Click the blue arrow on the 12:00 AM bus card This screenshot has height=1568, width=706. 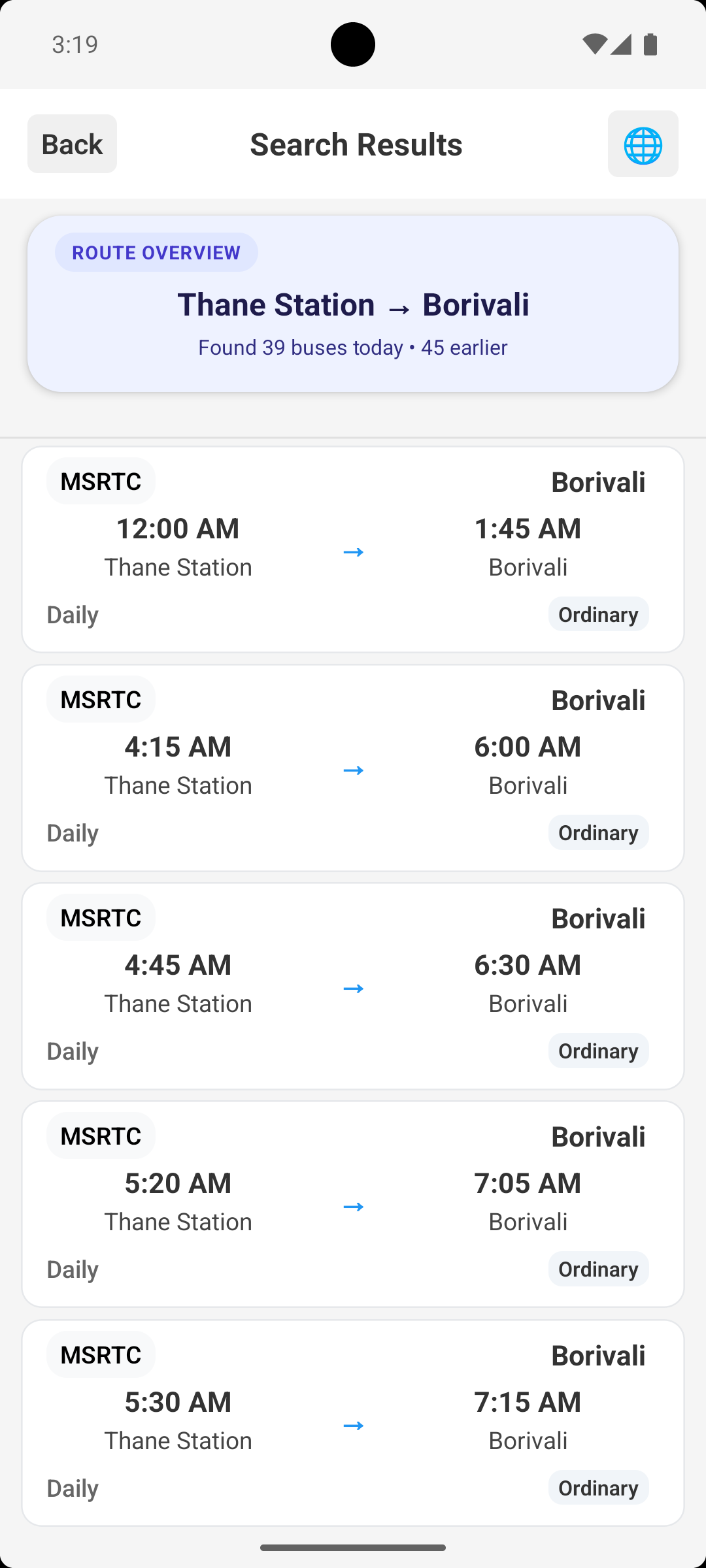tap(353, 552)
